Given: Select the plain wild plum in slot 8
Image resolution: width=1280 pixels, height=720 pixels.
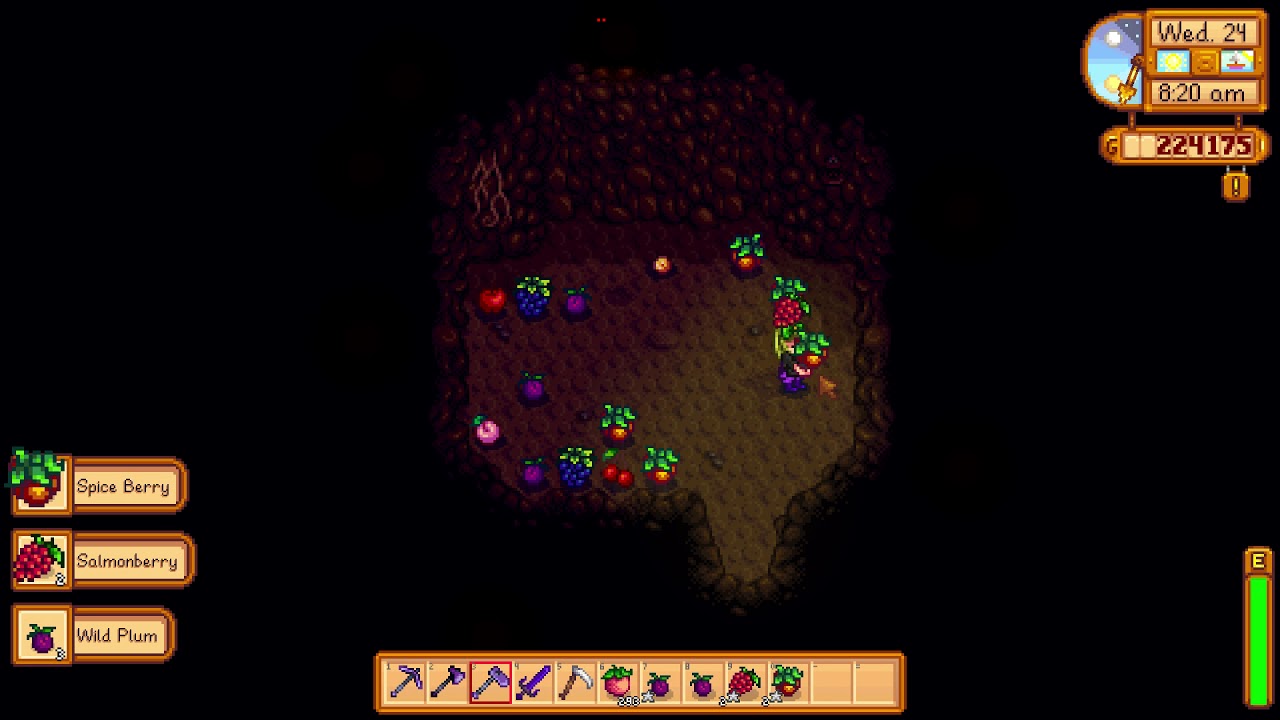Looking at the screenshot, I should tap(702, 683).
